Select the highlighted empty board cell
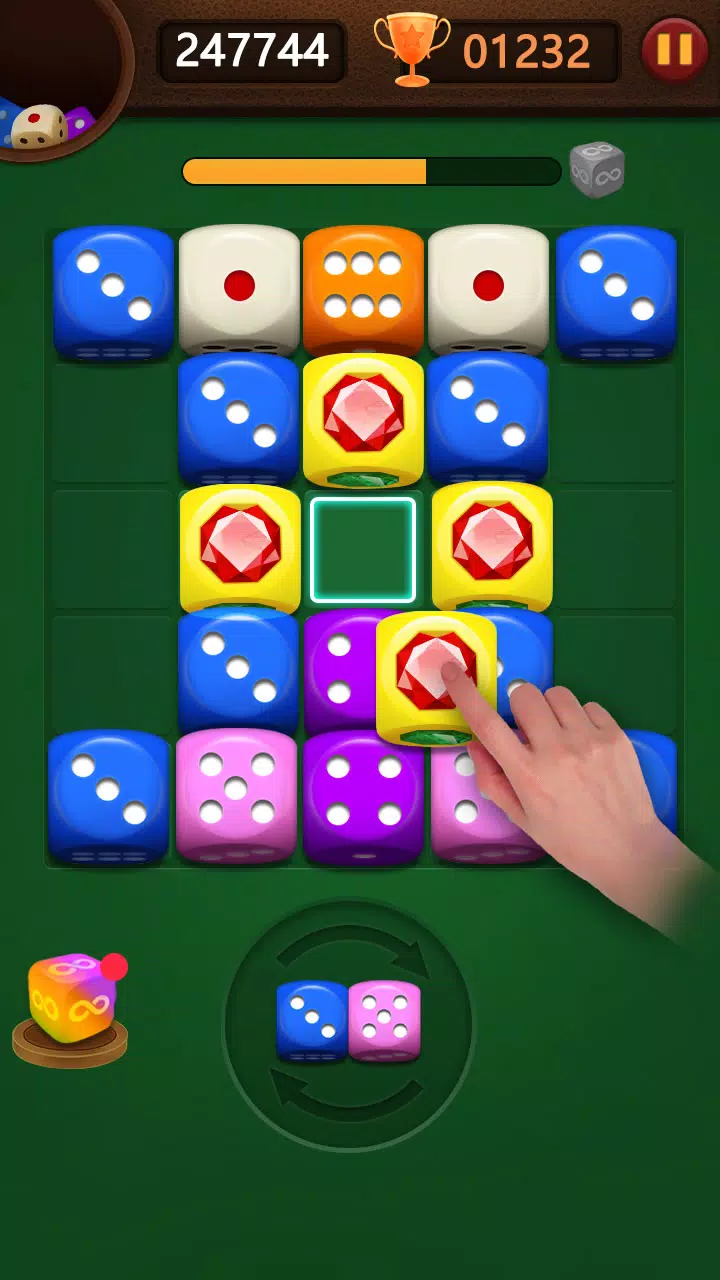Screen dimensions: 720x1280 point(362,550)
